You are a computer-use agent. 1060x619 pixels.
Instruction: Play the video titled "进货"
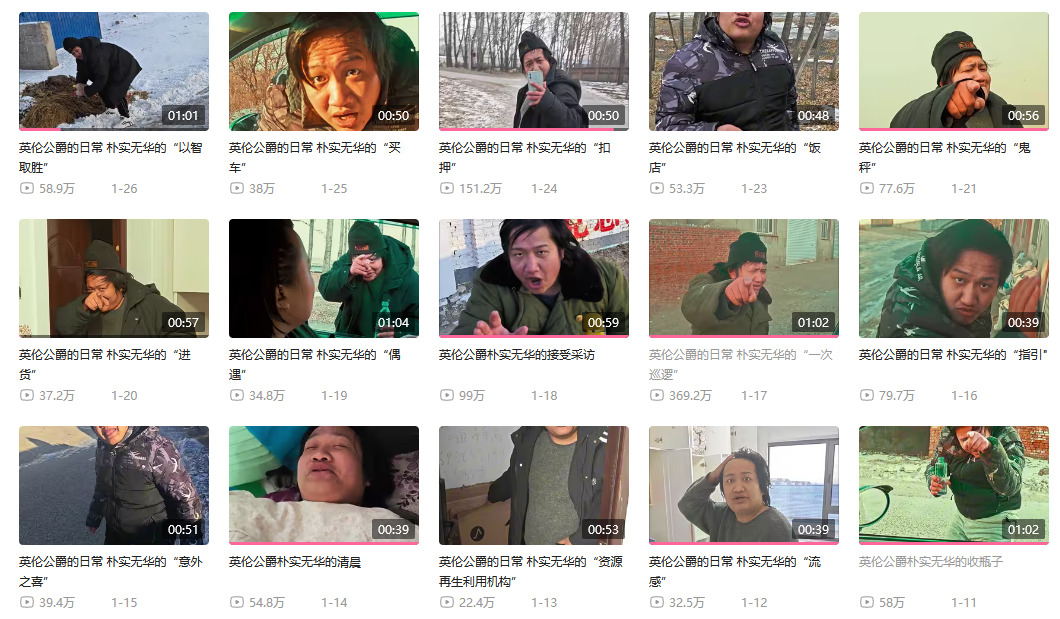(x=113, y=278)
